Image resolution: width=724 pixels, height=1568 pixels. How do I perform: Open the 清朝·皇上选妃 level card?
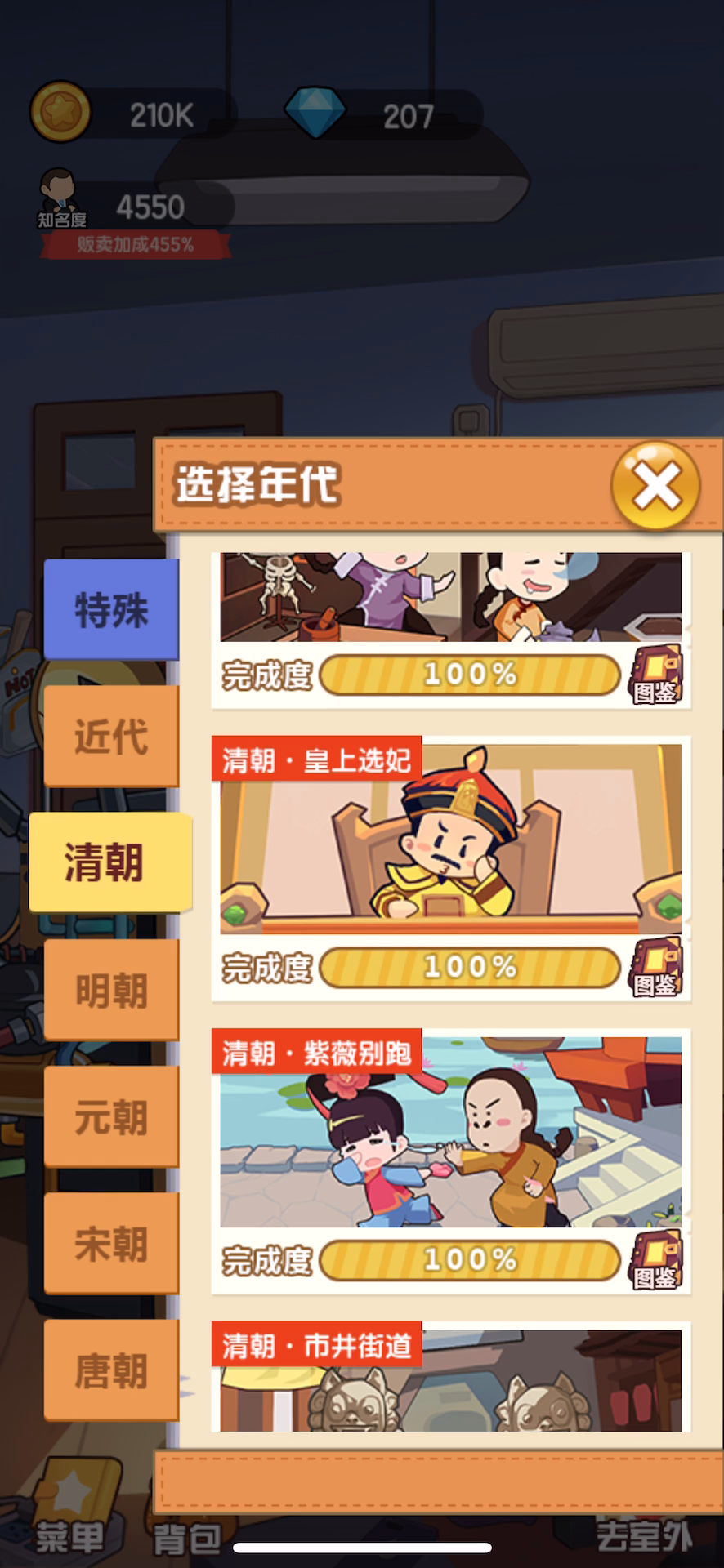click(x=451, y=869)
